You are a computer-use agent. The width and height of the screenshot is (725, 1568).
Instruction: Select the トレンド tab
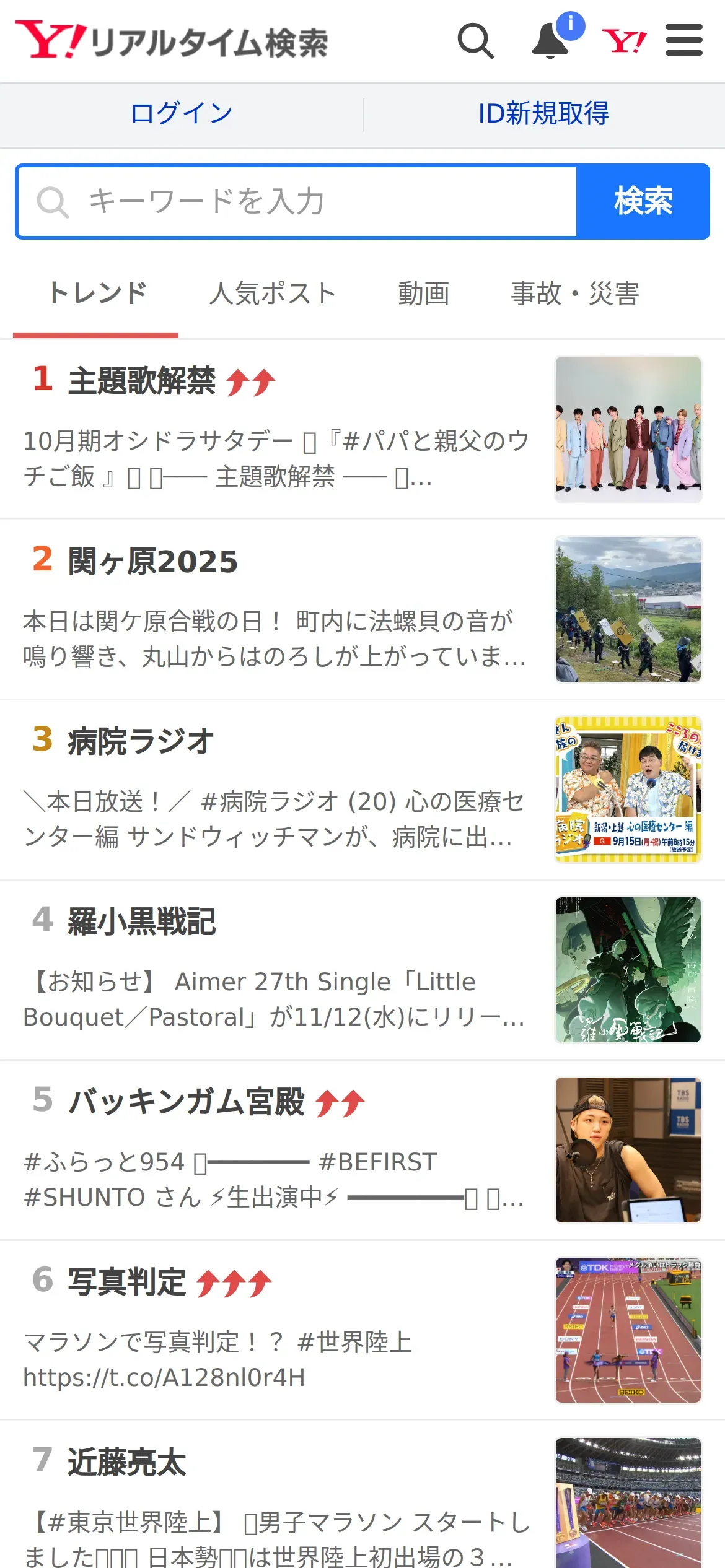pyautogui.click(x=97, y=294)
